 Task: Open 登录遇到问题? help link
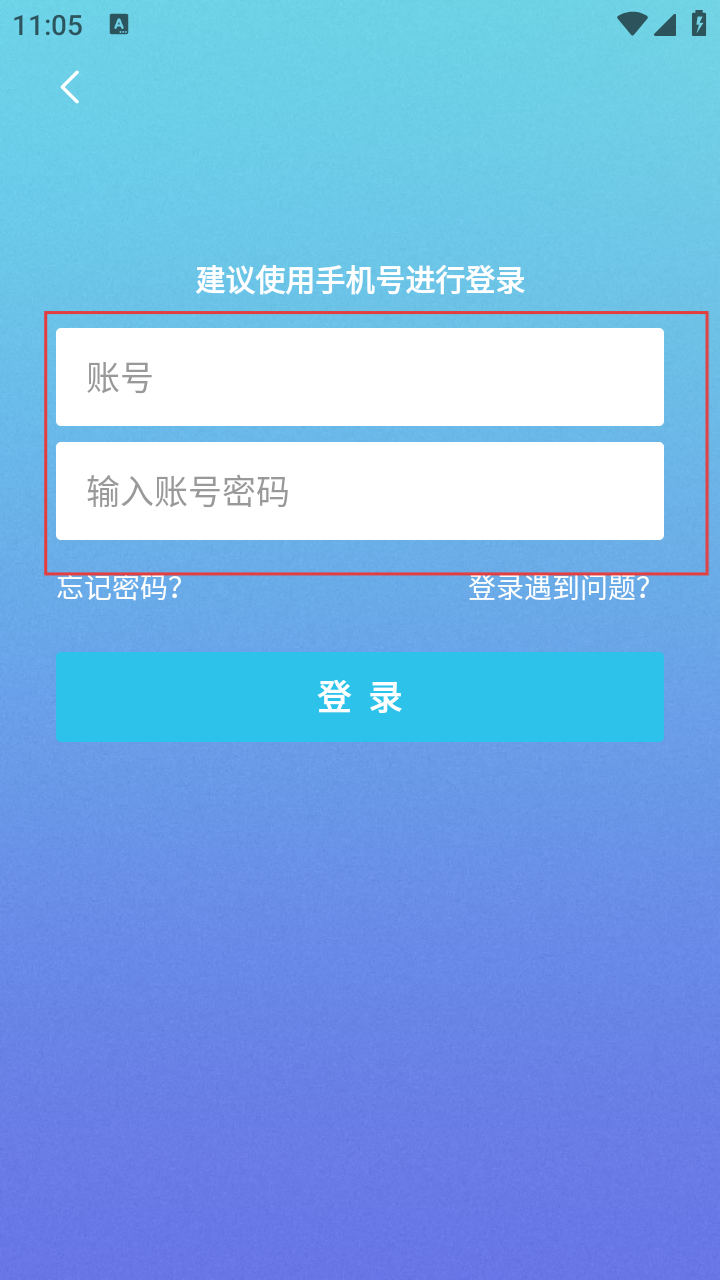coord(559,588)
